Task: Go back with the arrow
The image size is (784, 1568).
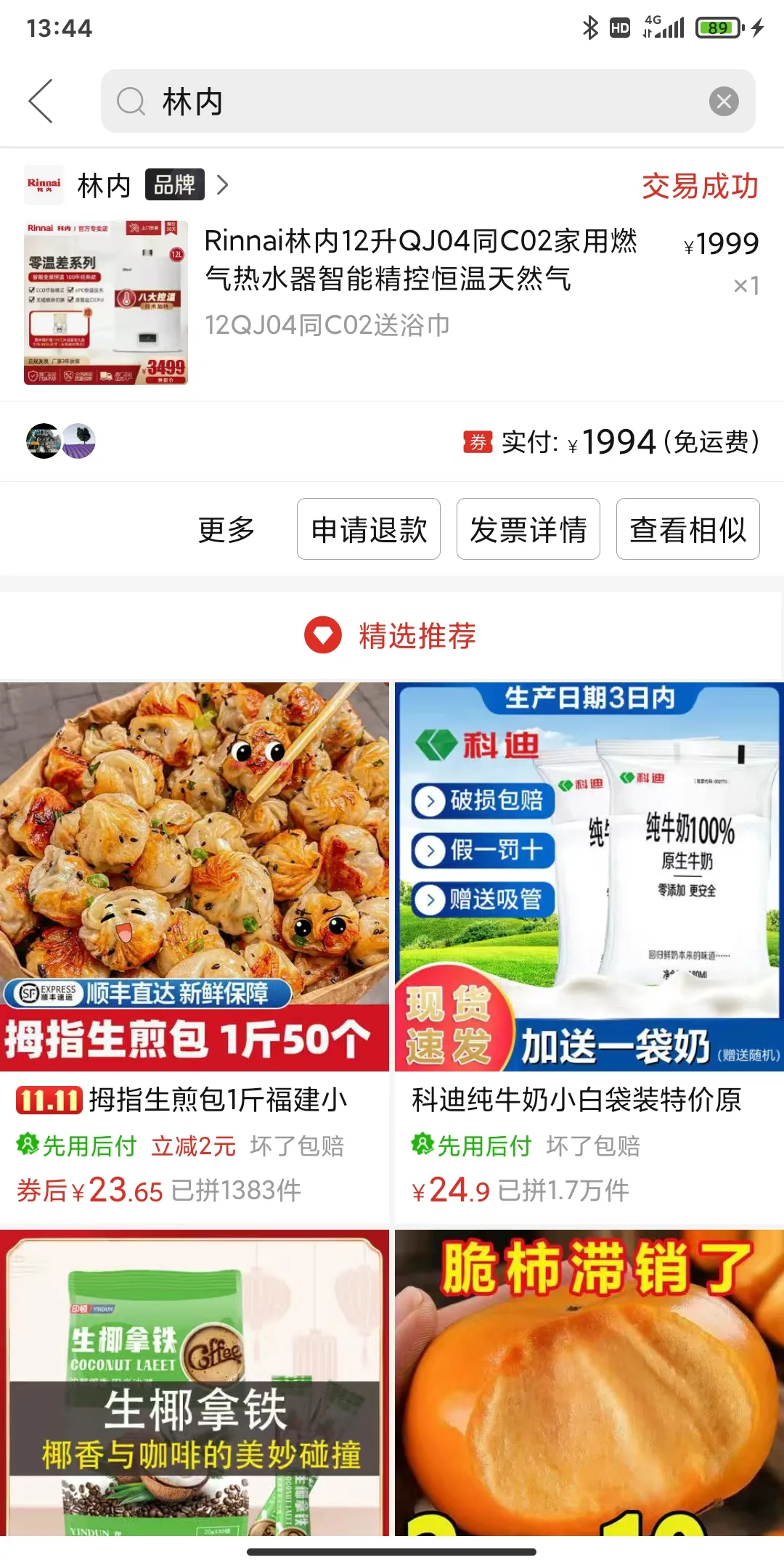Action: coord(41,101)
